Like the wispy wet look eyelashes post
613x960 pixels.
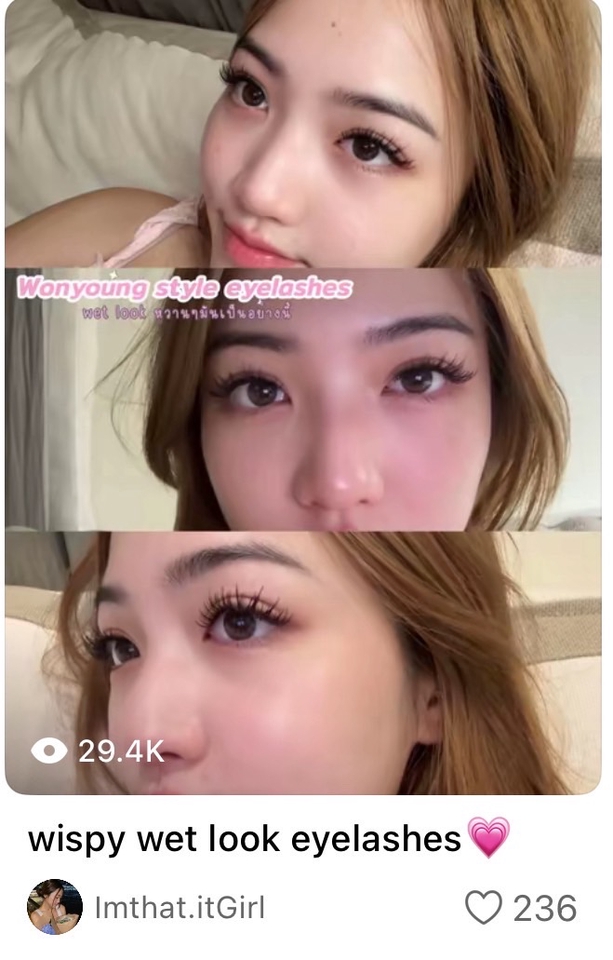point(484,908)
